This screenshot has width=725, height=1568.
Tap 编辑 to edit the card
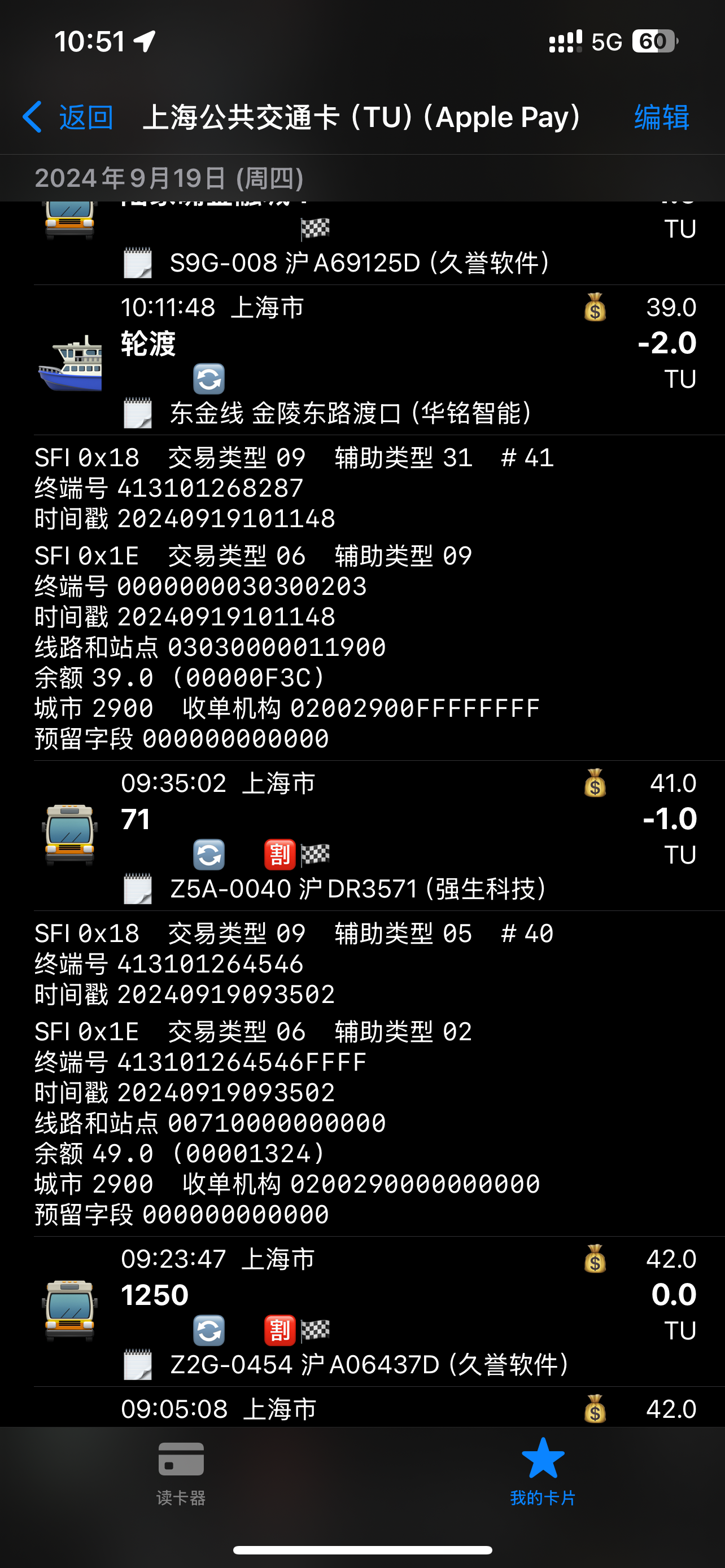(661, 117)
